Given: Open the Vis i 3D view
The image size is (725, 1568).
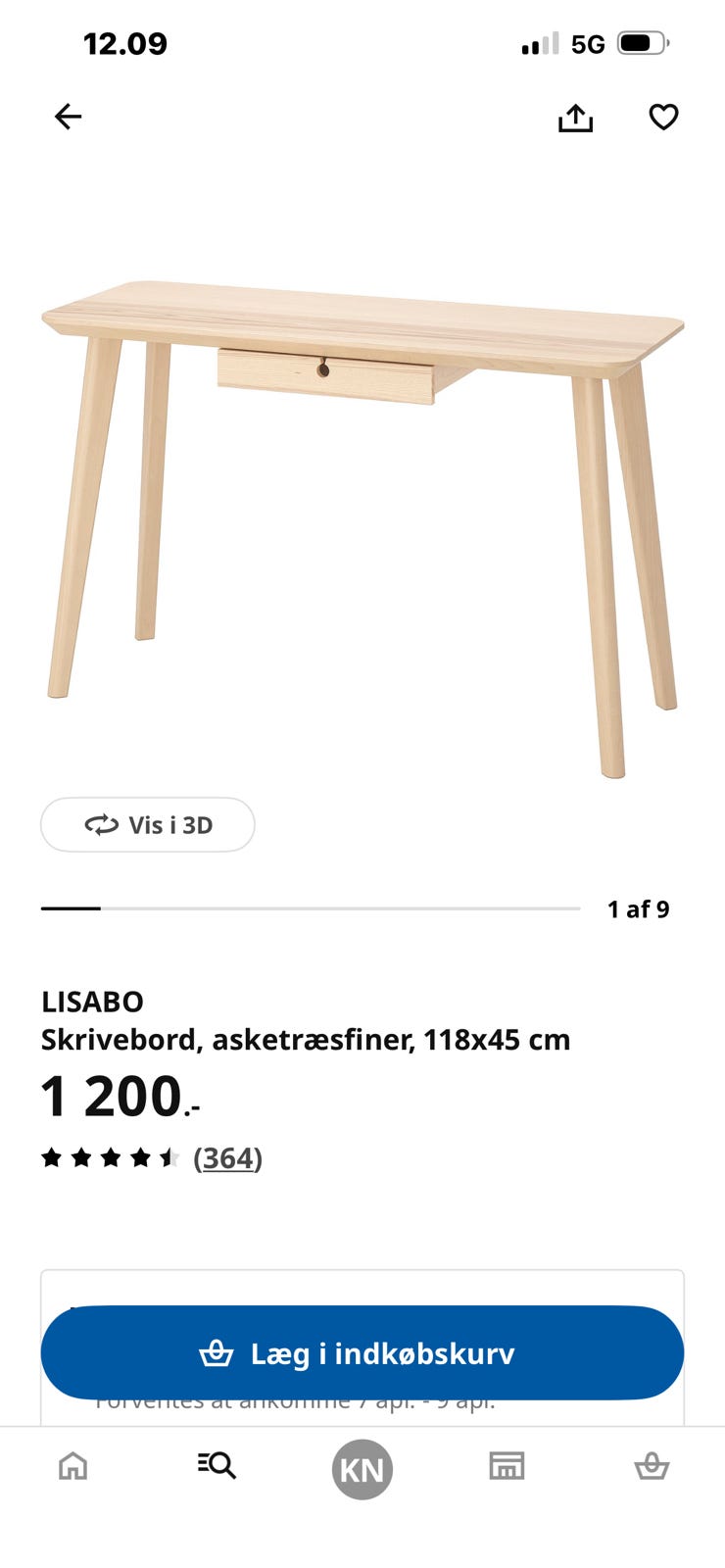Looking at the screenshot, I should coord(148,825).
